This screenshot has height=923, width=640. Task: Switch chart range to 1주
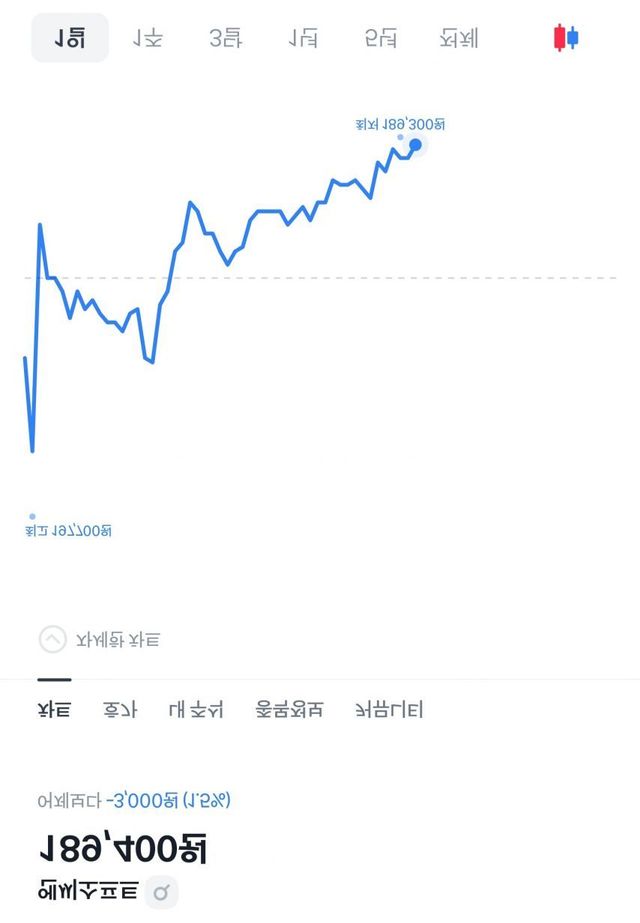coord(147,39)
